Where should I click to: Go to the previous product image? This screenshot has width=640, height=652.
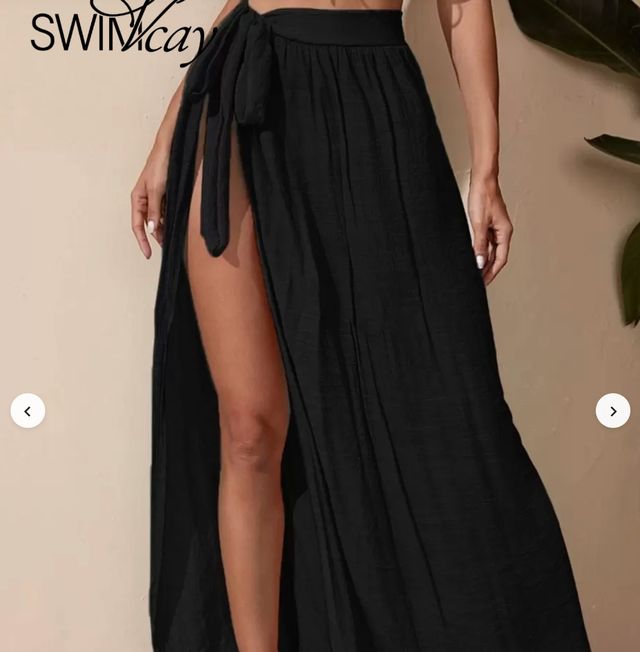click(x=28, y=411)
